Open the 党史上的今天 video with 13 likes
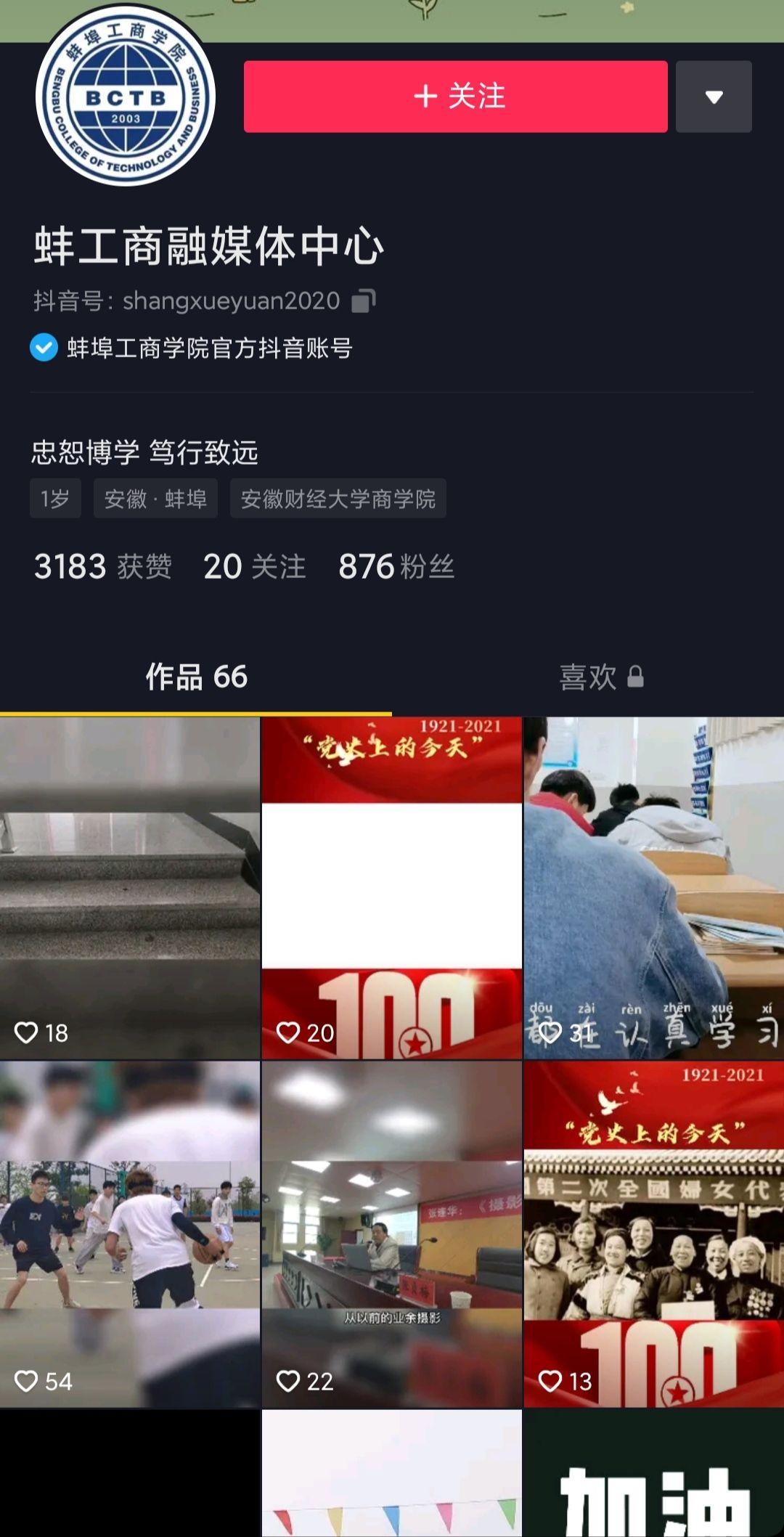784x1537 pixels. pyautogui.click(x=653, y=1234)
